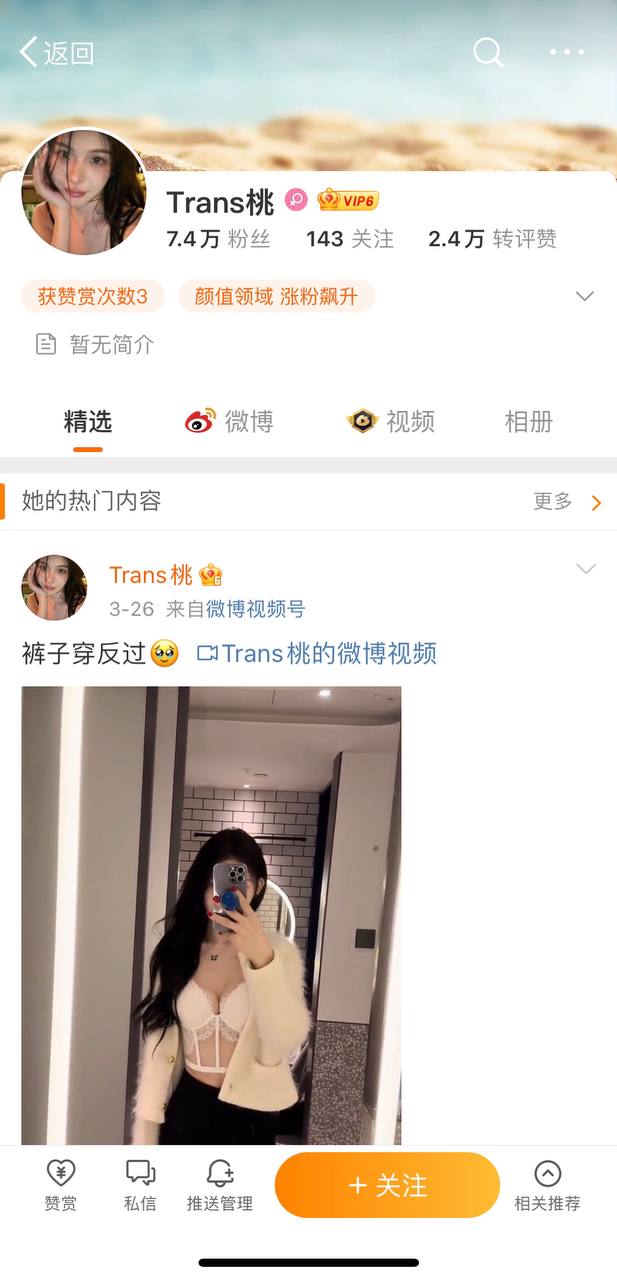Screen dimensions: 617x1280
Task: Open 私信 private message
Action: pyautogui.click(x=140, y=1186)
